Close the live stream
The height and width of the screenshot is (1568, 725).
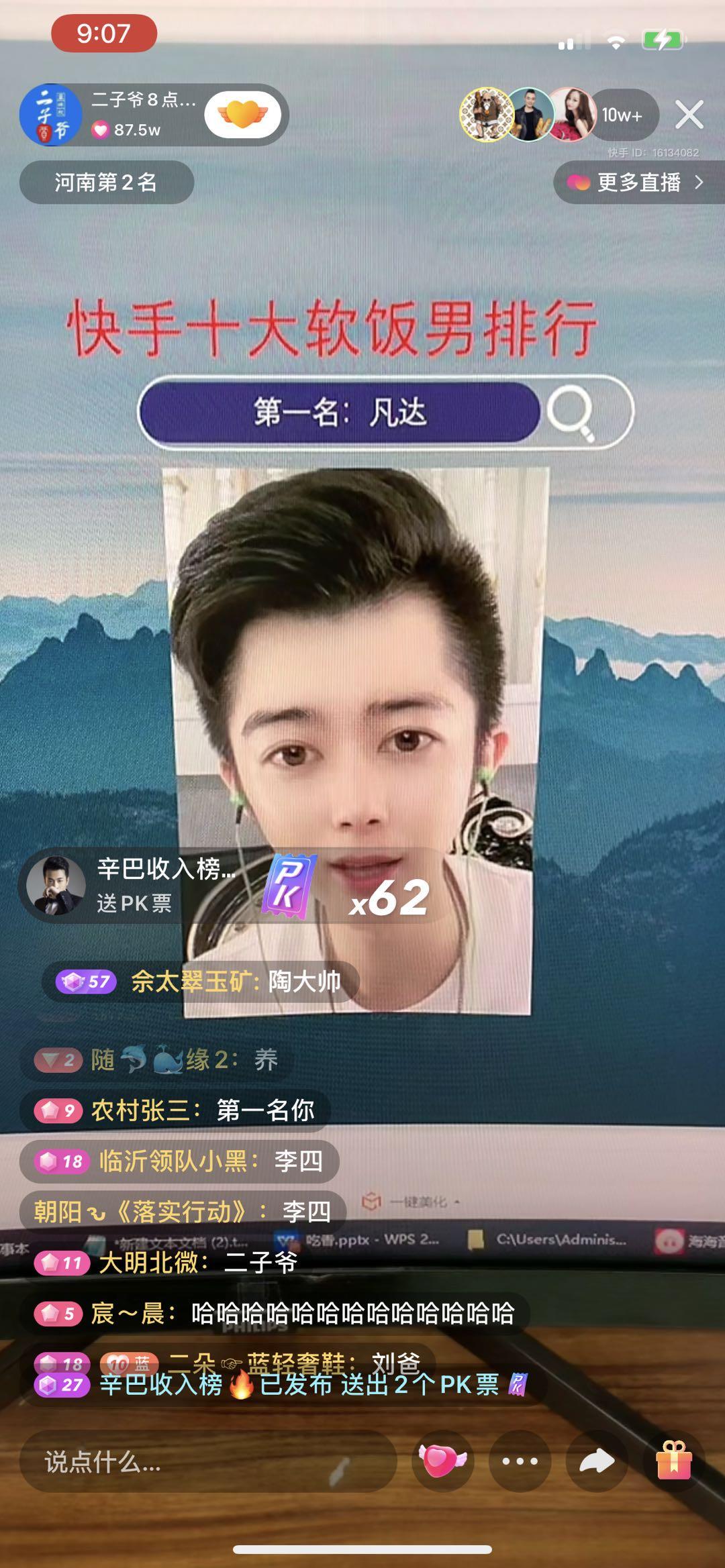tap(689, 115)
